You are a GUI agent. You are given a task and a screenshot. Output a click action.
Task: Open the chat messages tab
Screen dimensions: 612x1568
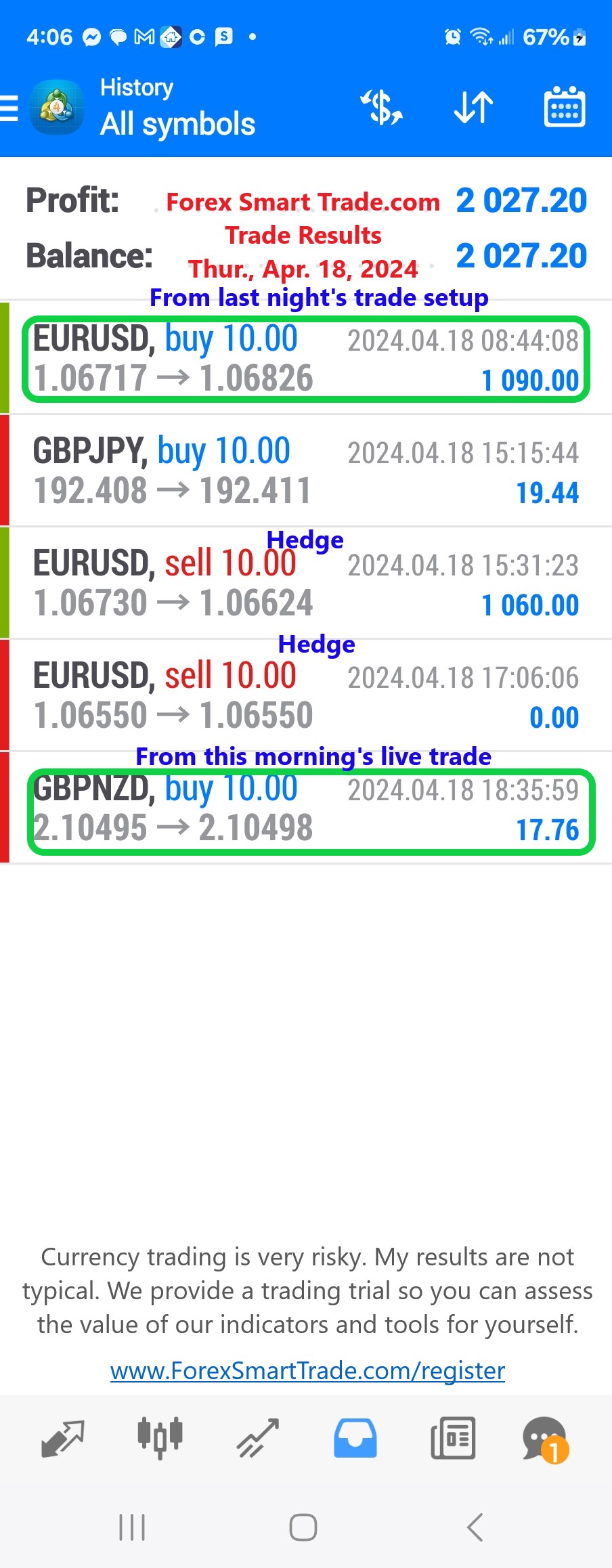pyautogui.click(x=545, y=1438)
